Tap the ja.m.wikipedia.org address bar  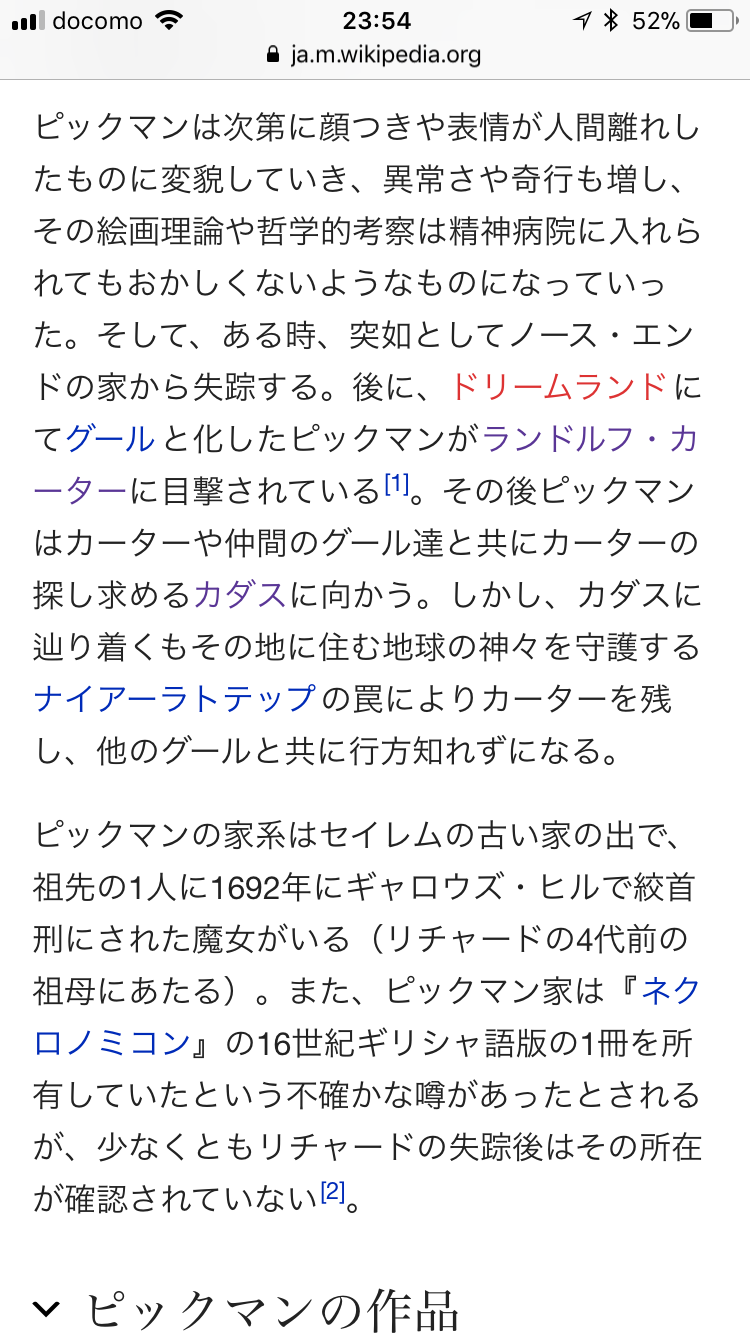[375, 54]
